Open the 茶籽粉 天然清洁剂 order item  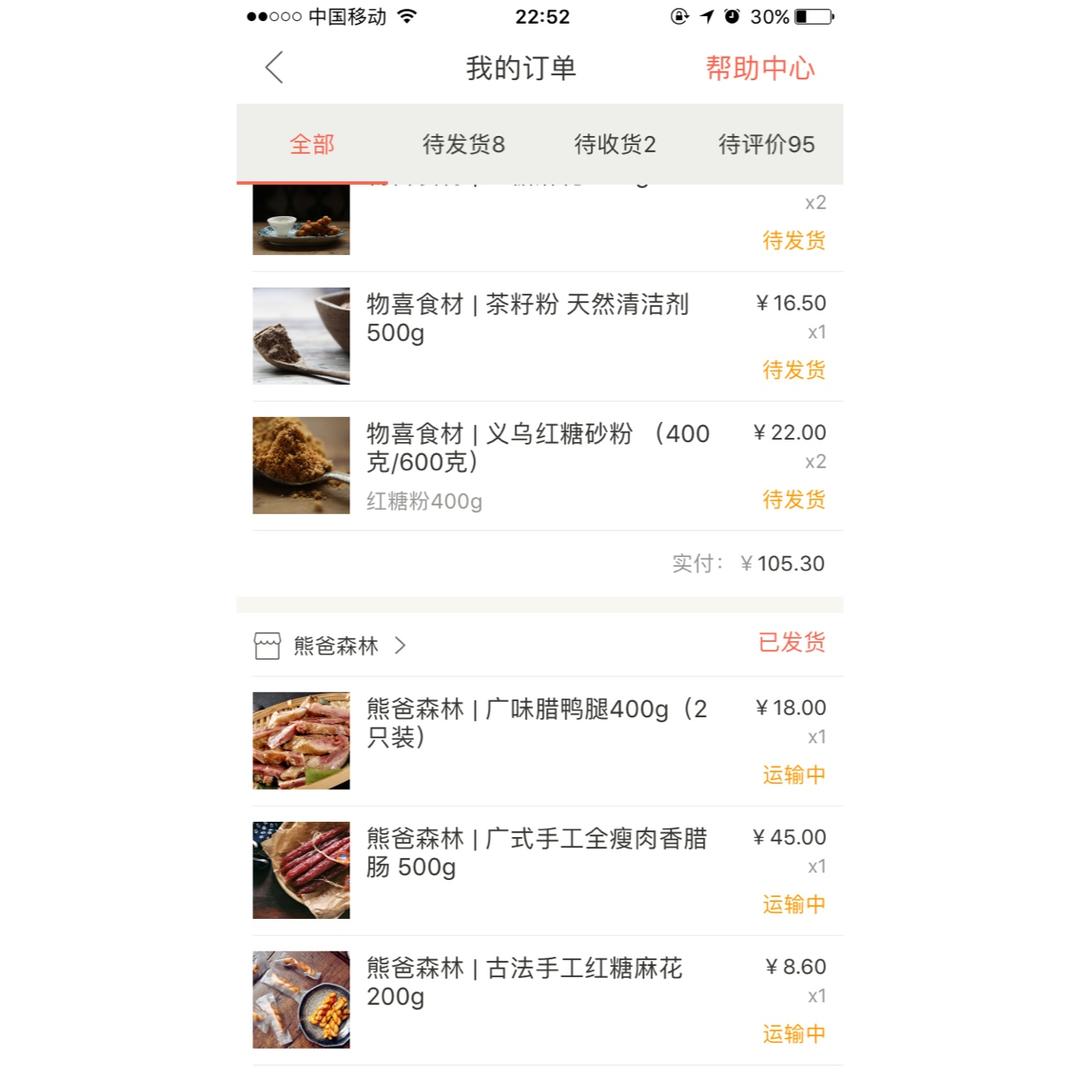[527, 318]
